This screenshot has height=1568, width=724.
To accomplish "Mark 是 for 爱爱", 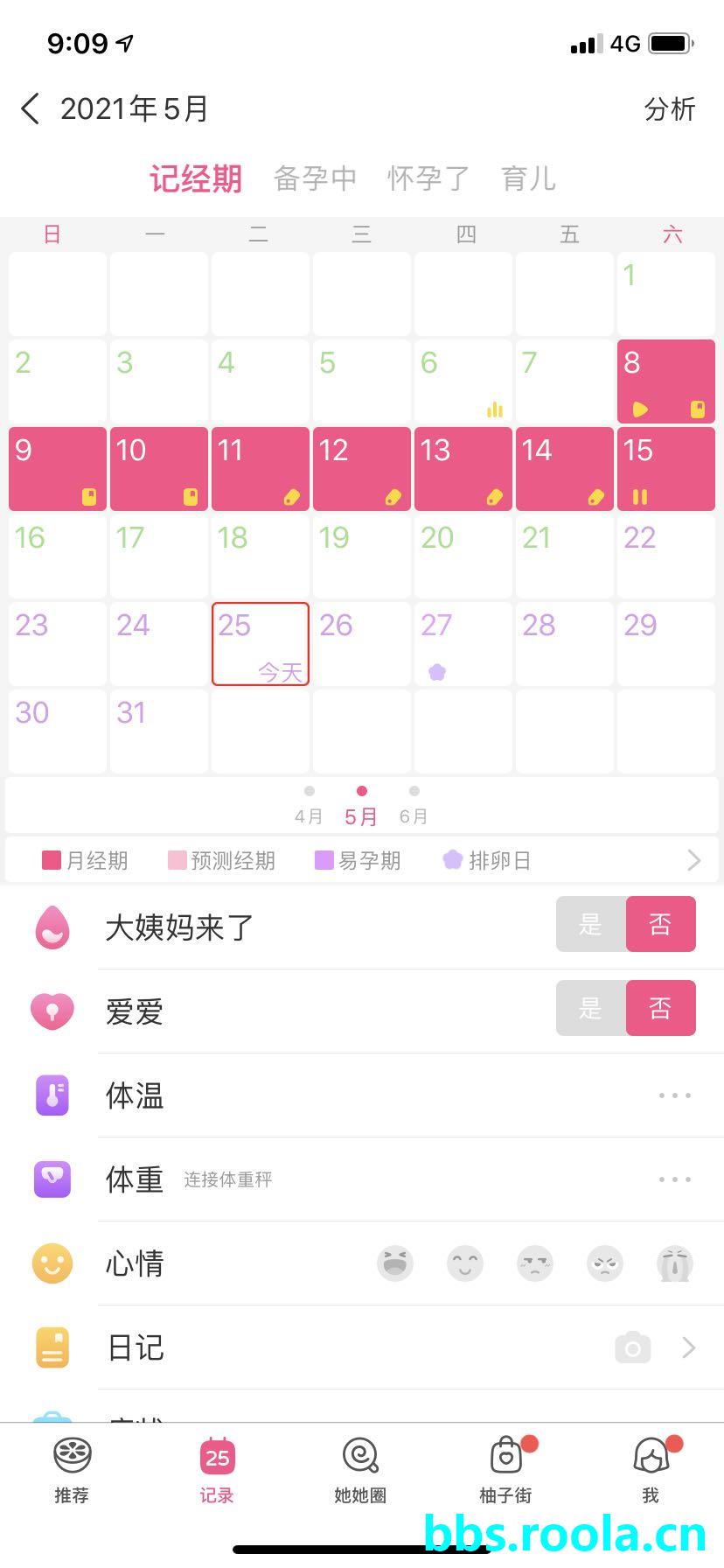I will pos(591,1008).
